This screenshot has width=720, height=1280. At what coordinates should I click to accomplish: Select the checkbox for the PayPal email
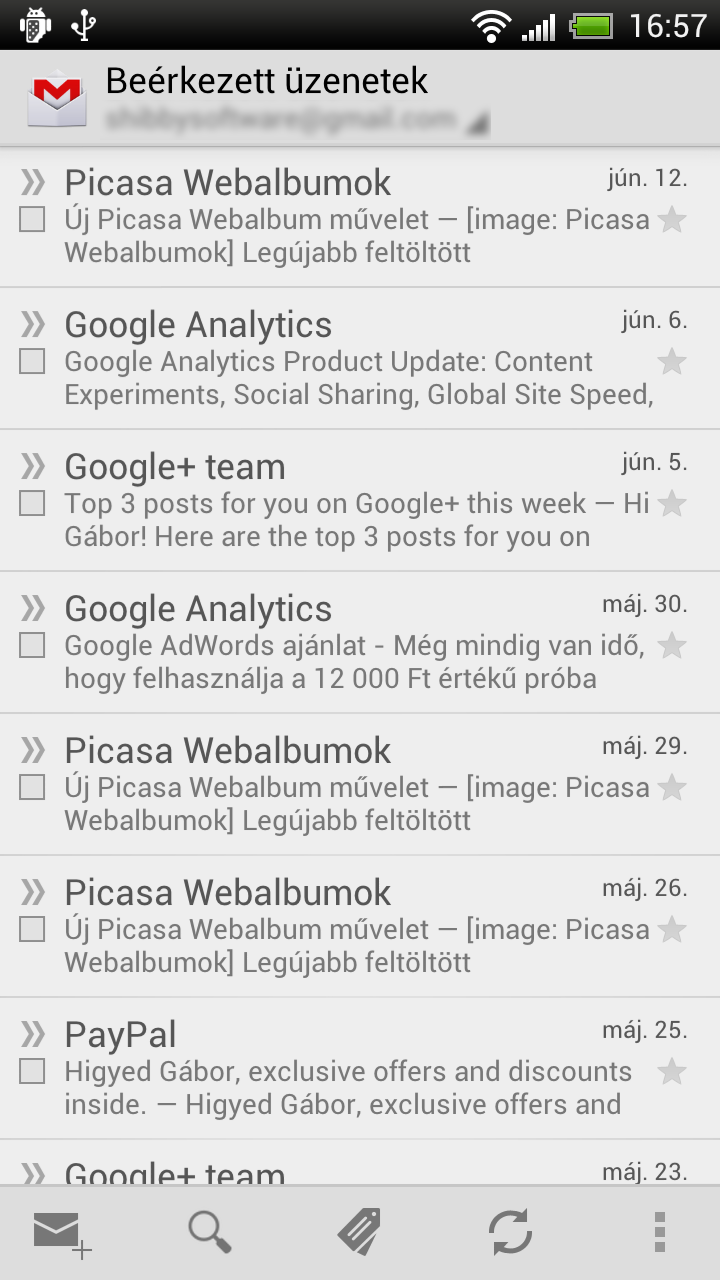click(x=32, y=1072)
